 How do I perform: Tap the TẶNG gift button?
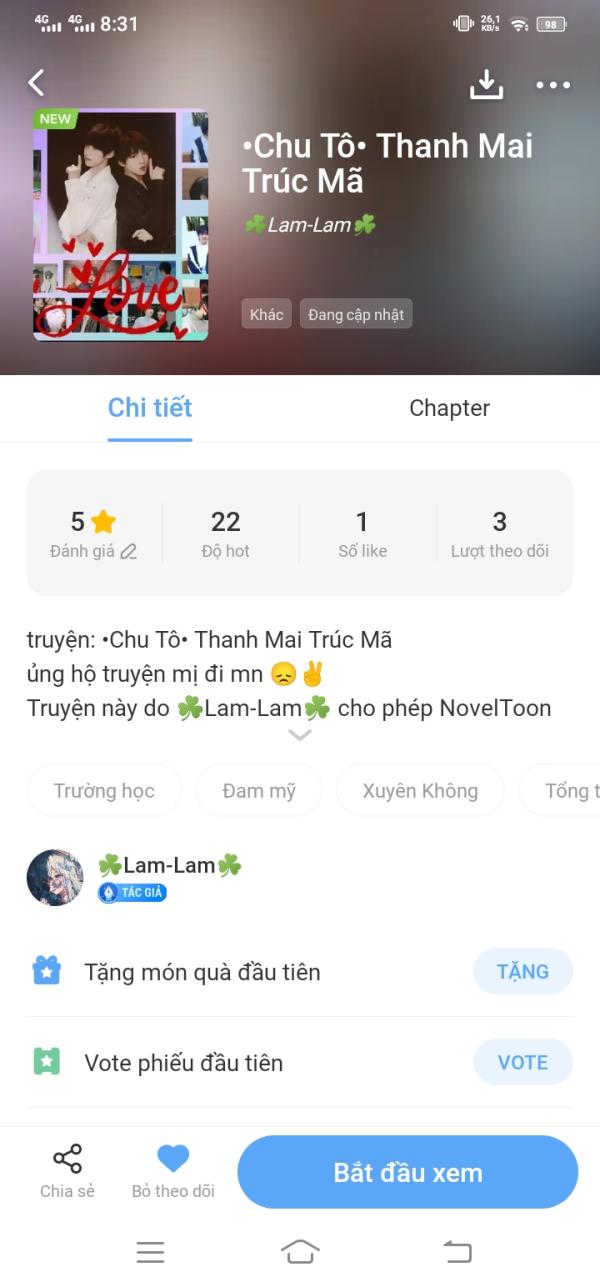tap(523, 971)
